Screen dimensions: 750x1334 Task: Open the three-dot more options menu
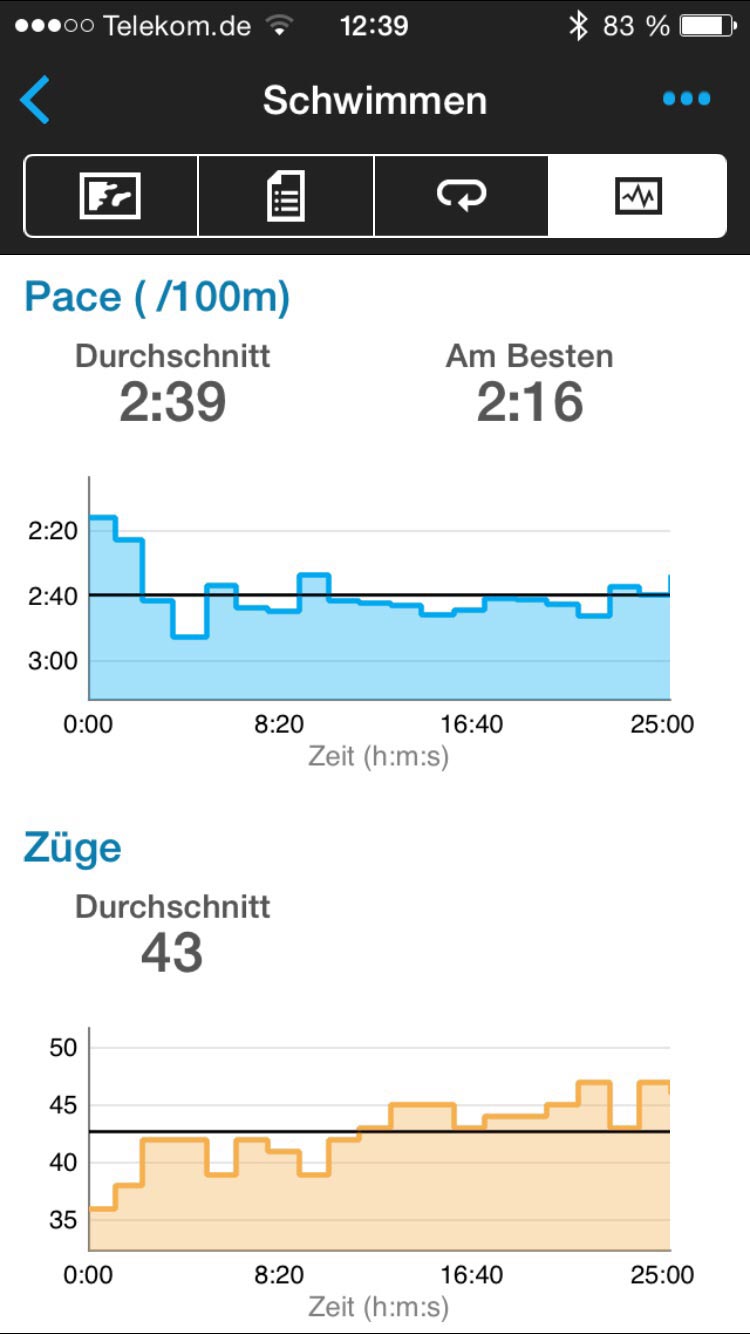point(686,99)
